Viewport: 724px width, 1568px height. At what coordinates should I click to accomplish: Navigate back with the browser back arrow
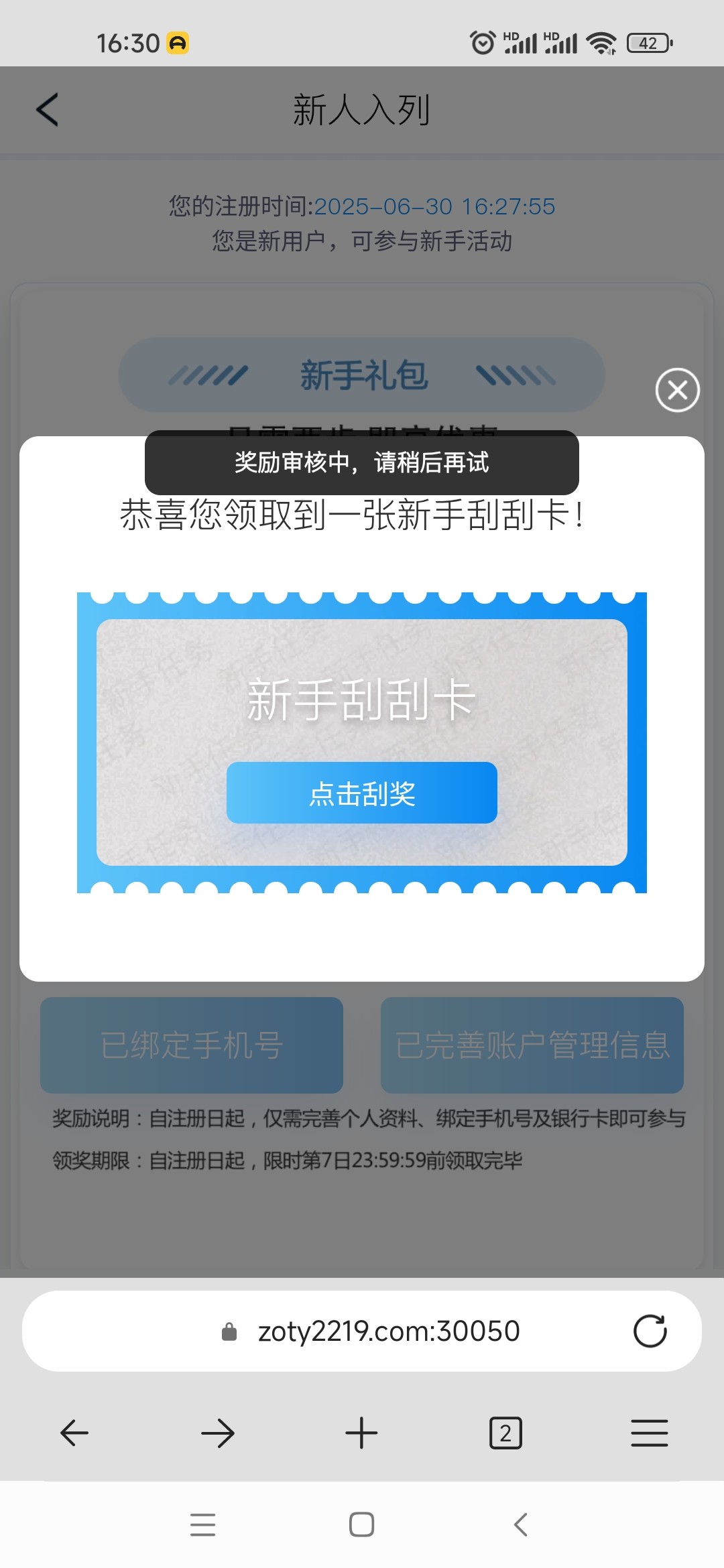(74, 1433)
